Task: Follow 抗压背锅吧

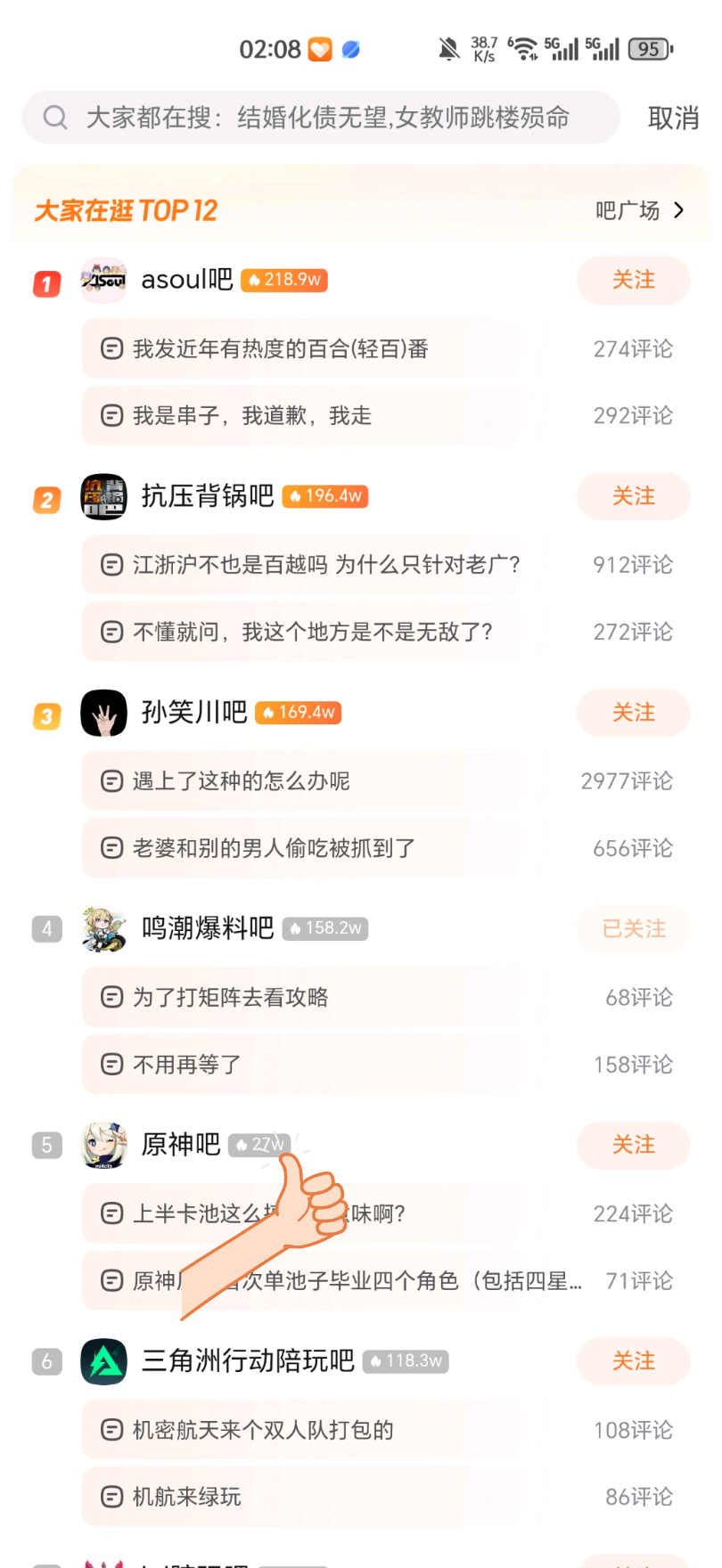Action: click(633, 496)
